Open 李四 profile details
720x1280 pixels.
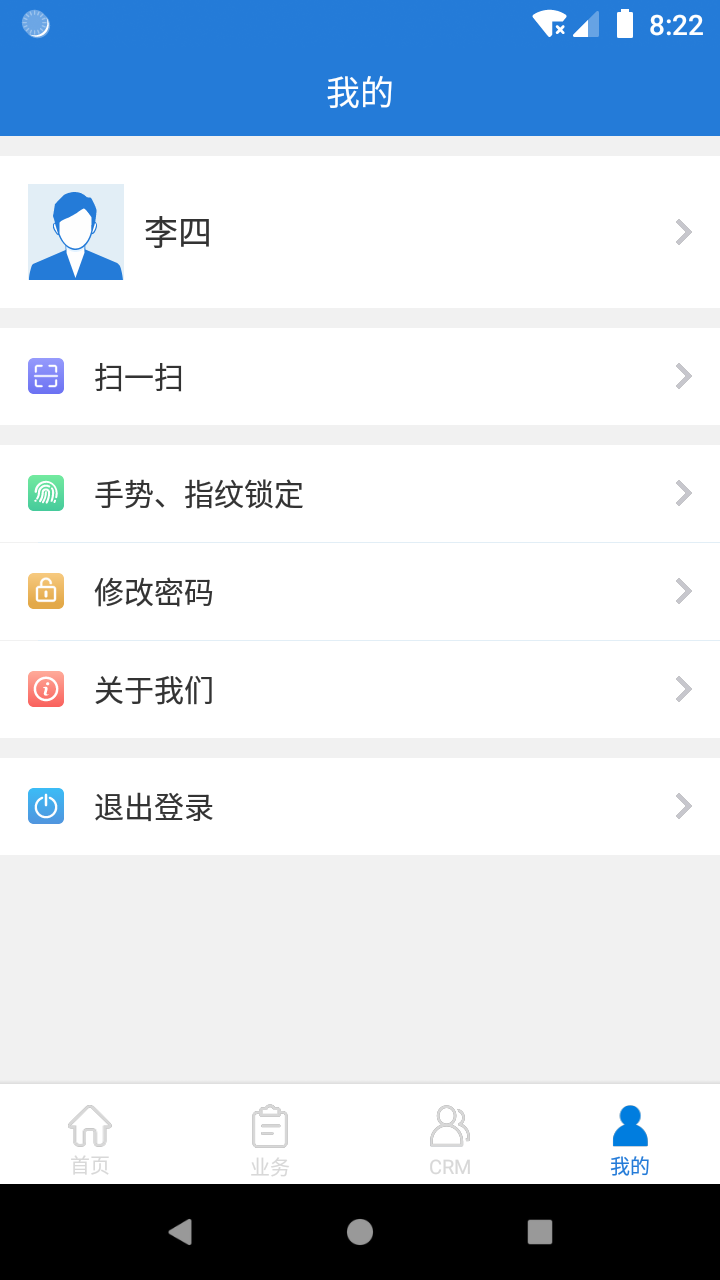point(360,232)
